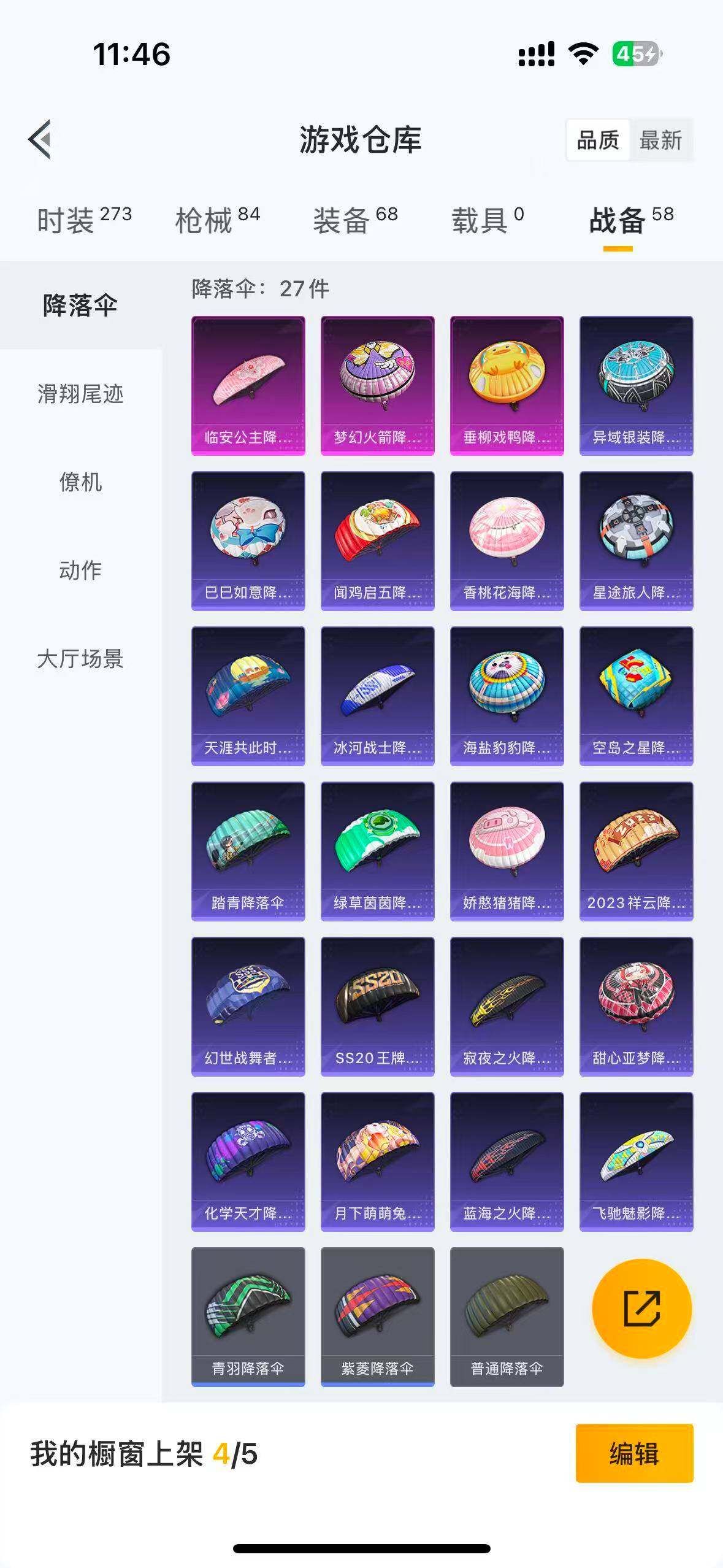Select the 普通降落伞 tile
Screen dimensions: 723x1568
[x=507, y=1316]
